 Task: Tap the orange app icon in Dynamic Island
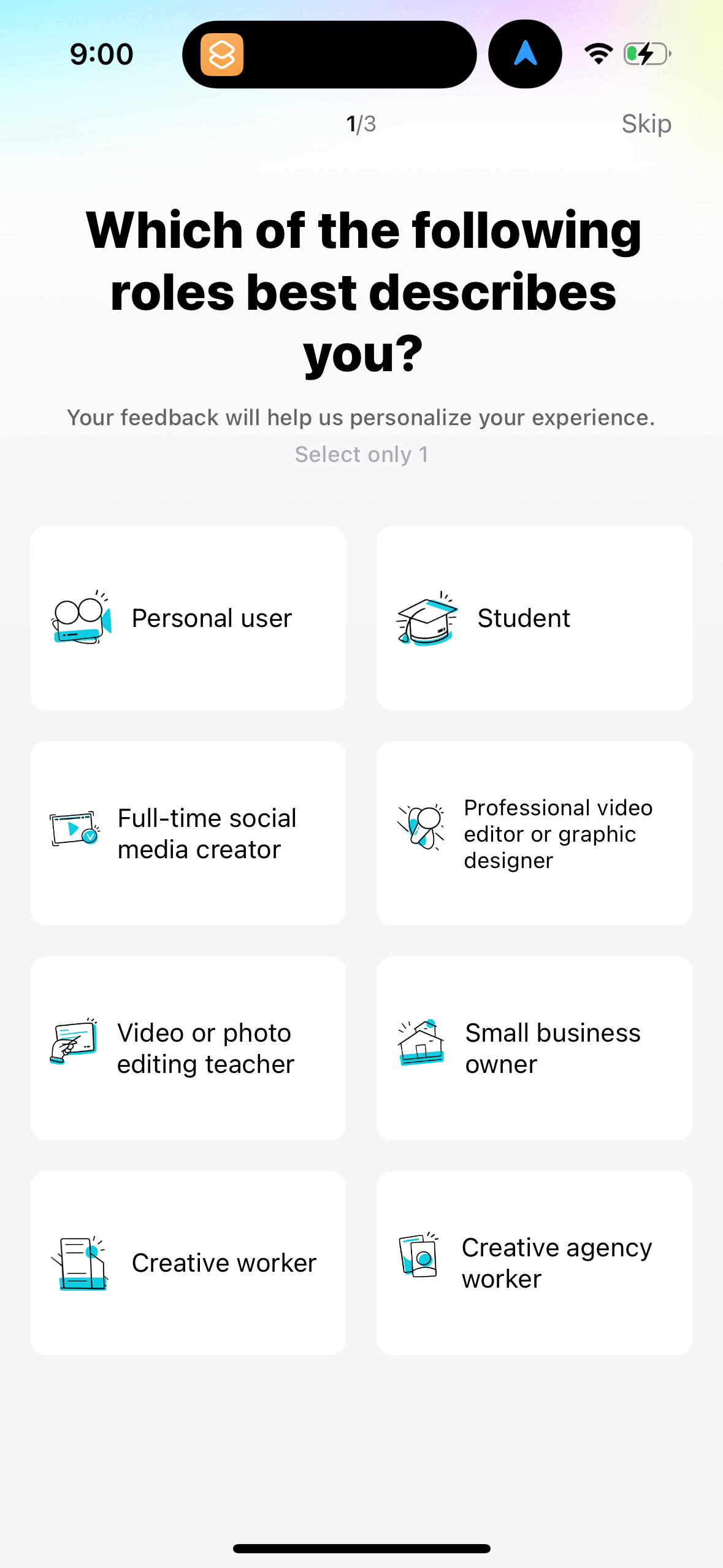pos(223,54)
